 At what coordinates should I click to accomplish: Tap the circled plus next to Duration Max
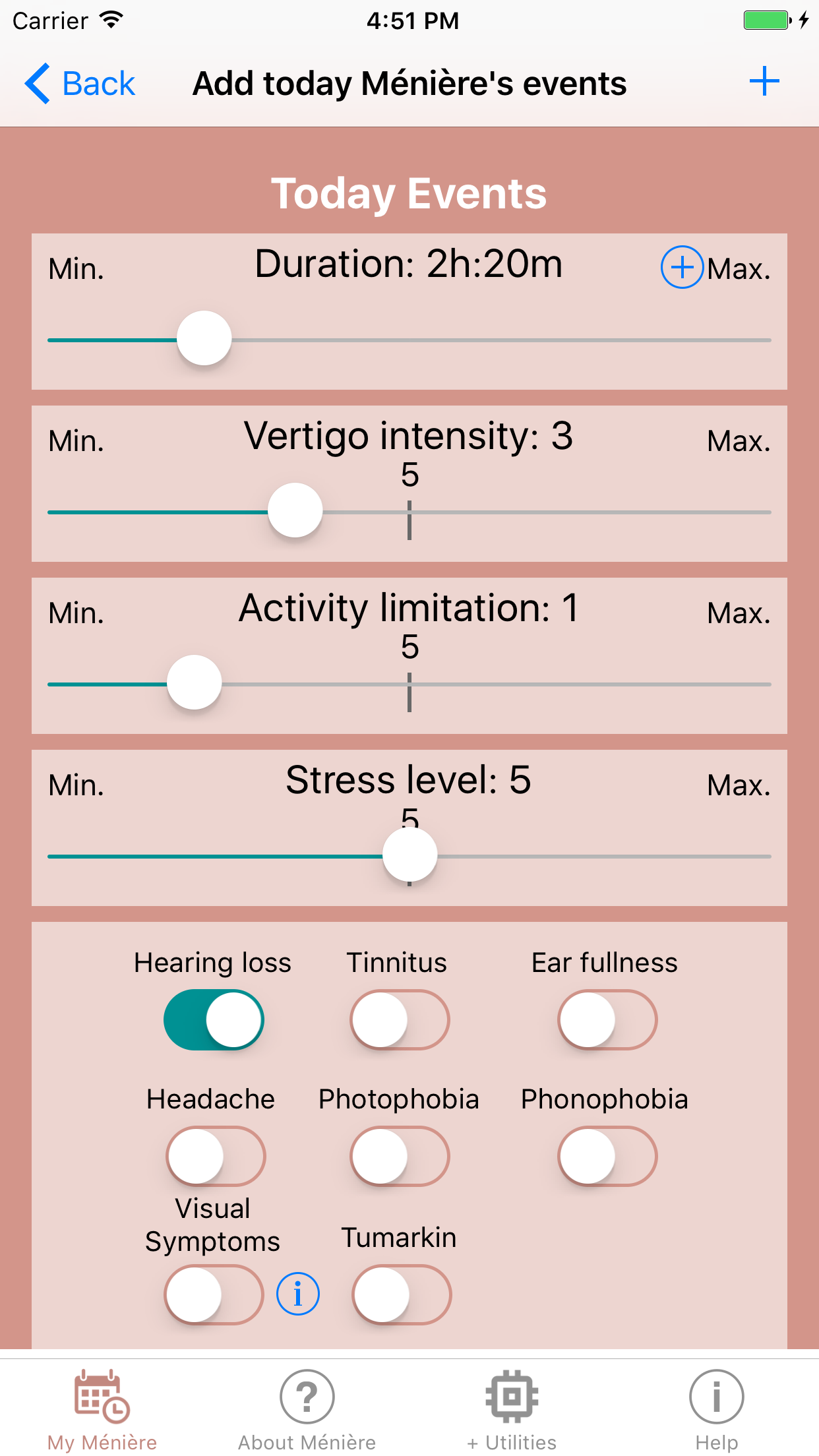(x=682, y=268)
